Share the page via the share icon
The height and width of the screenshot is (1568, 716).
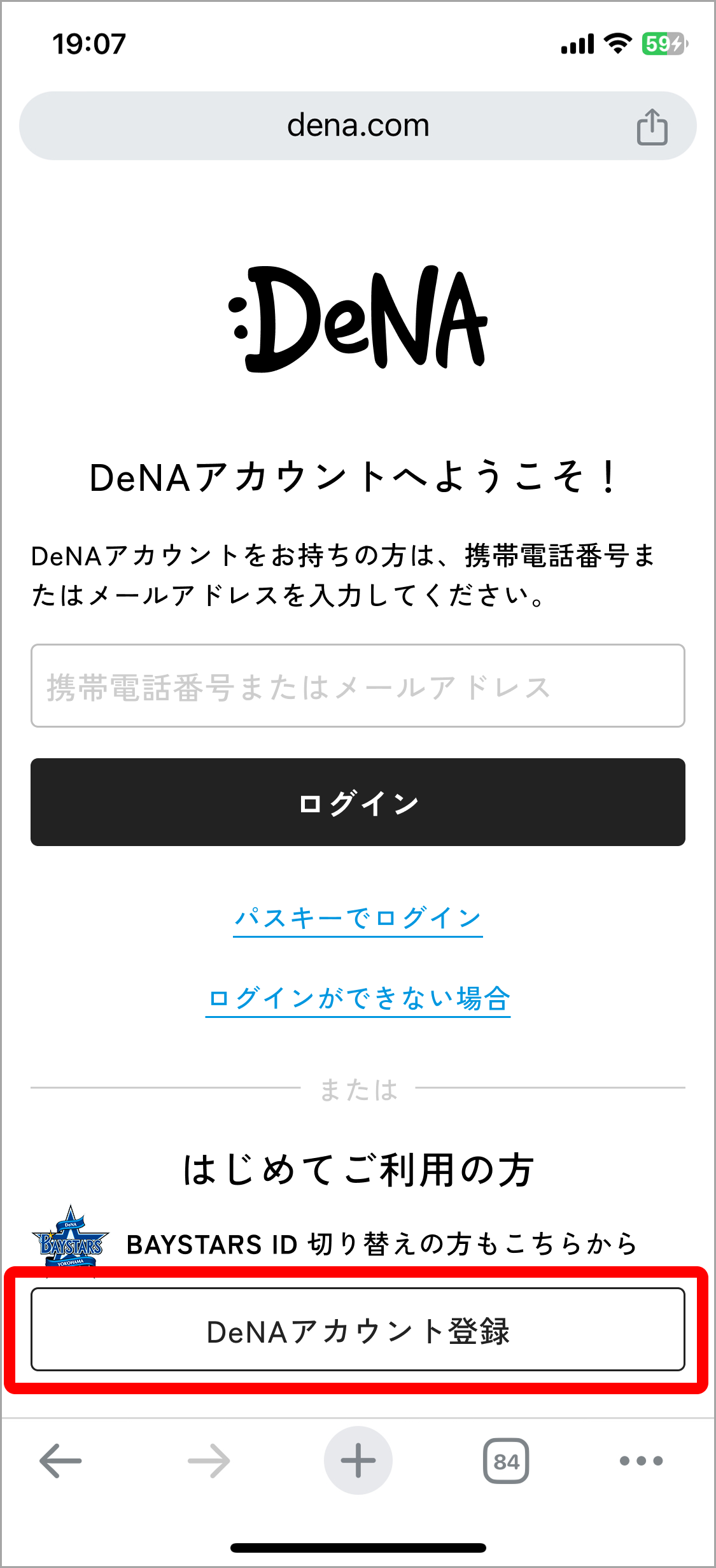click(x=652, y=127)
